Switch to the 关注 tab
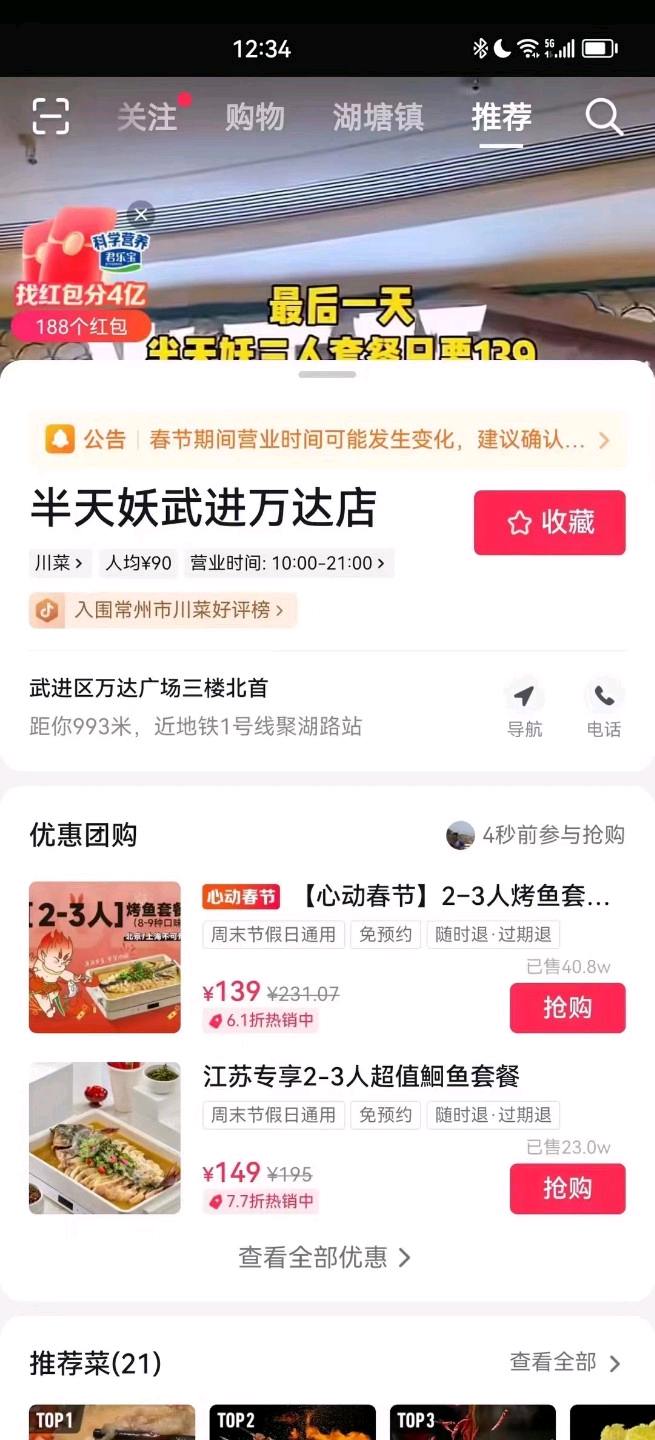This screenshot has height=1440, width=655. [147, 117]
